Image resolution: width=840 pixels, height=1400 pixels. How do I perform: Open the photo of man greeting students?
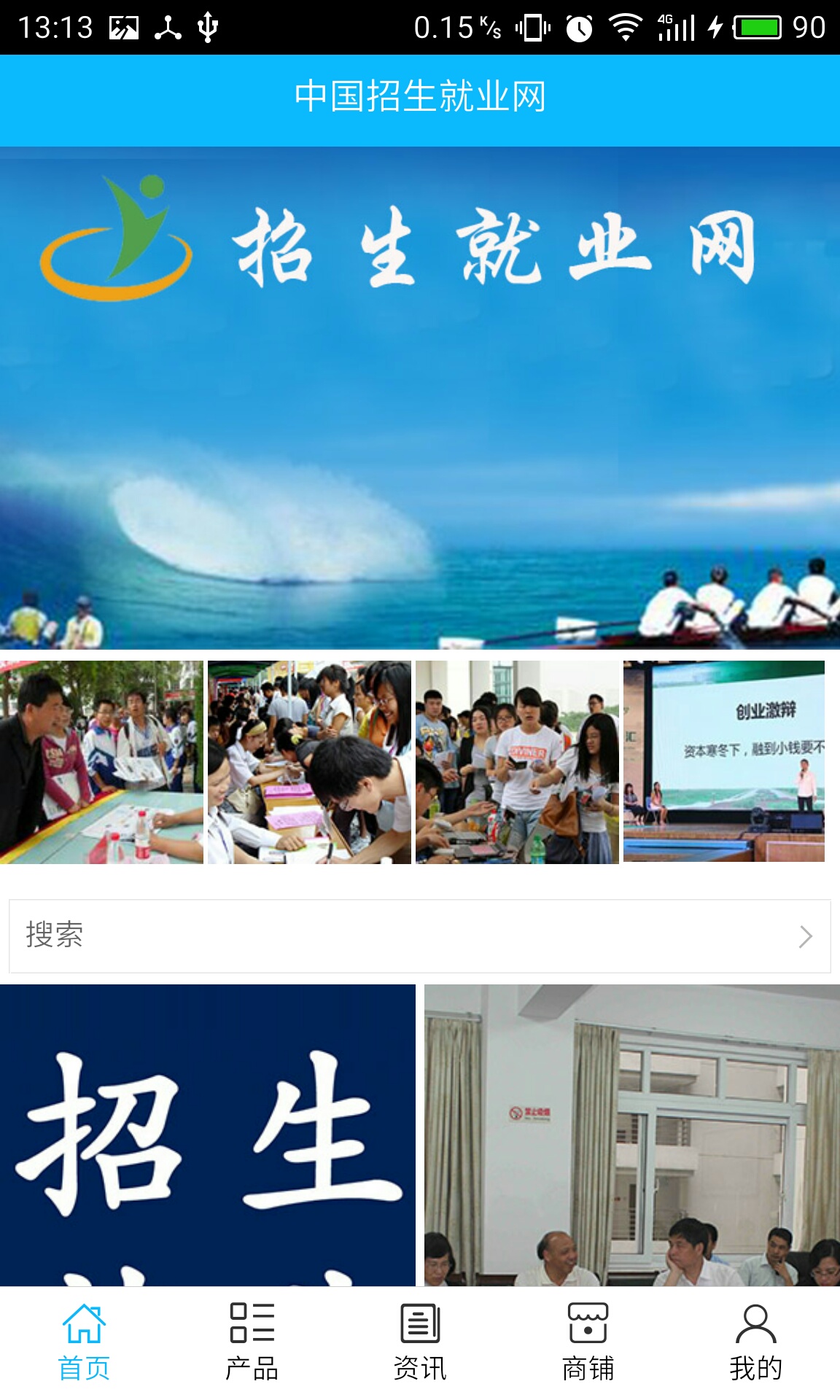pos(101,762)
